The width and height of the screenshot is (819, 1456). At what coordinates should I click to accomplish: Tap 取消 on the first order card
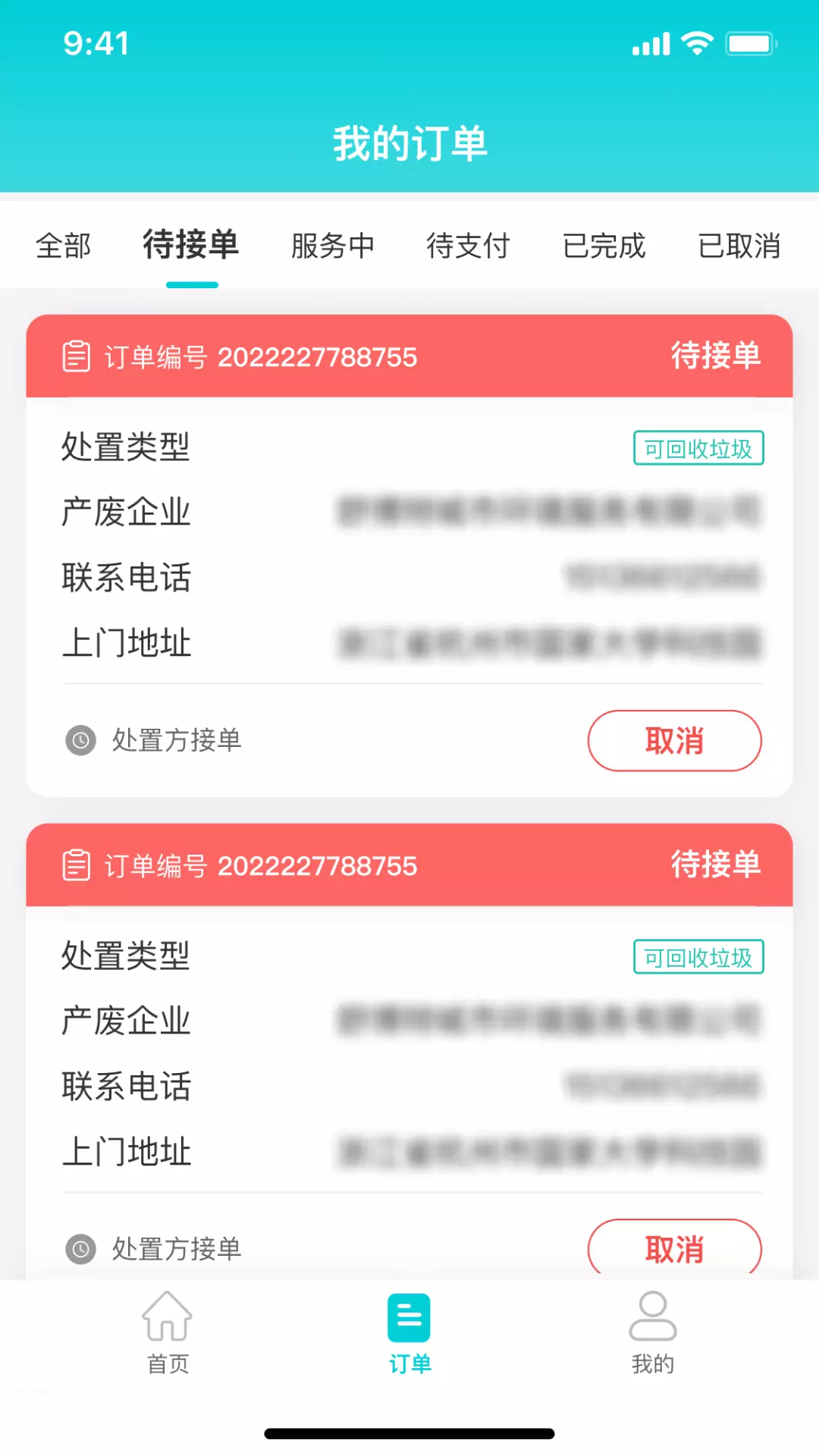674,740
